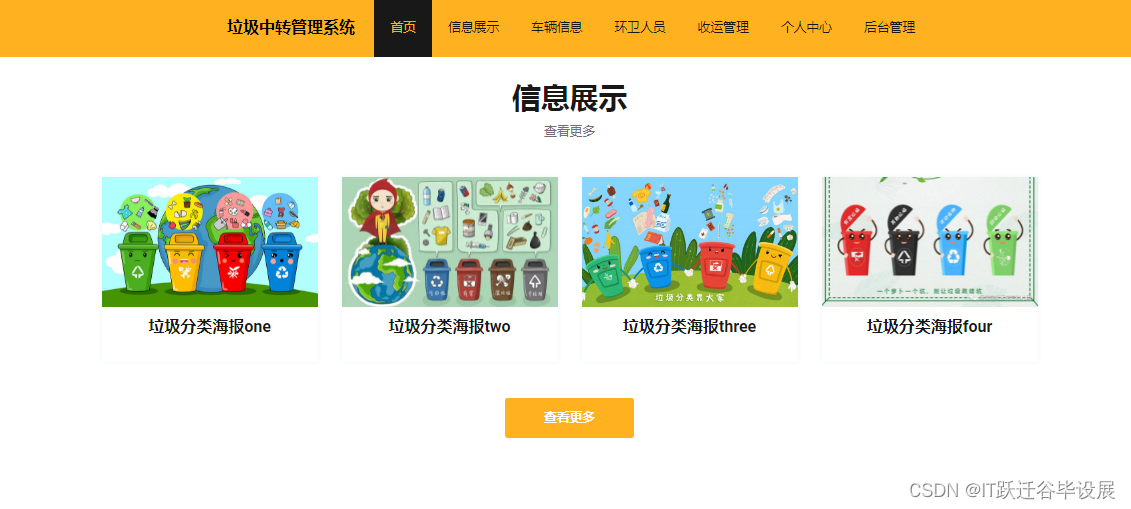Open 个人中心 from the top menu
This screenshot has height=509, width=1131.
[806, 28]
